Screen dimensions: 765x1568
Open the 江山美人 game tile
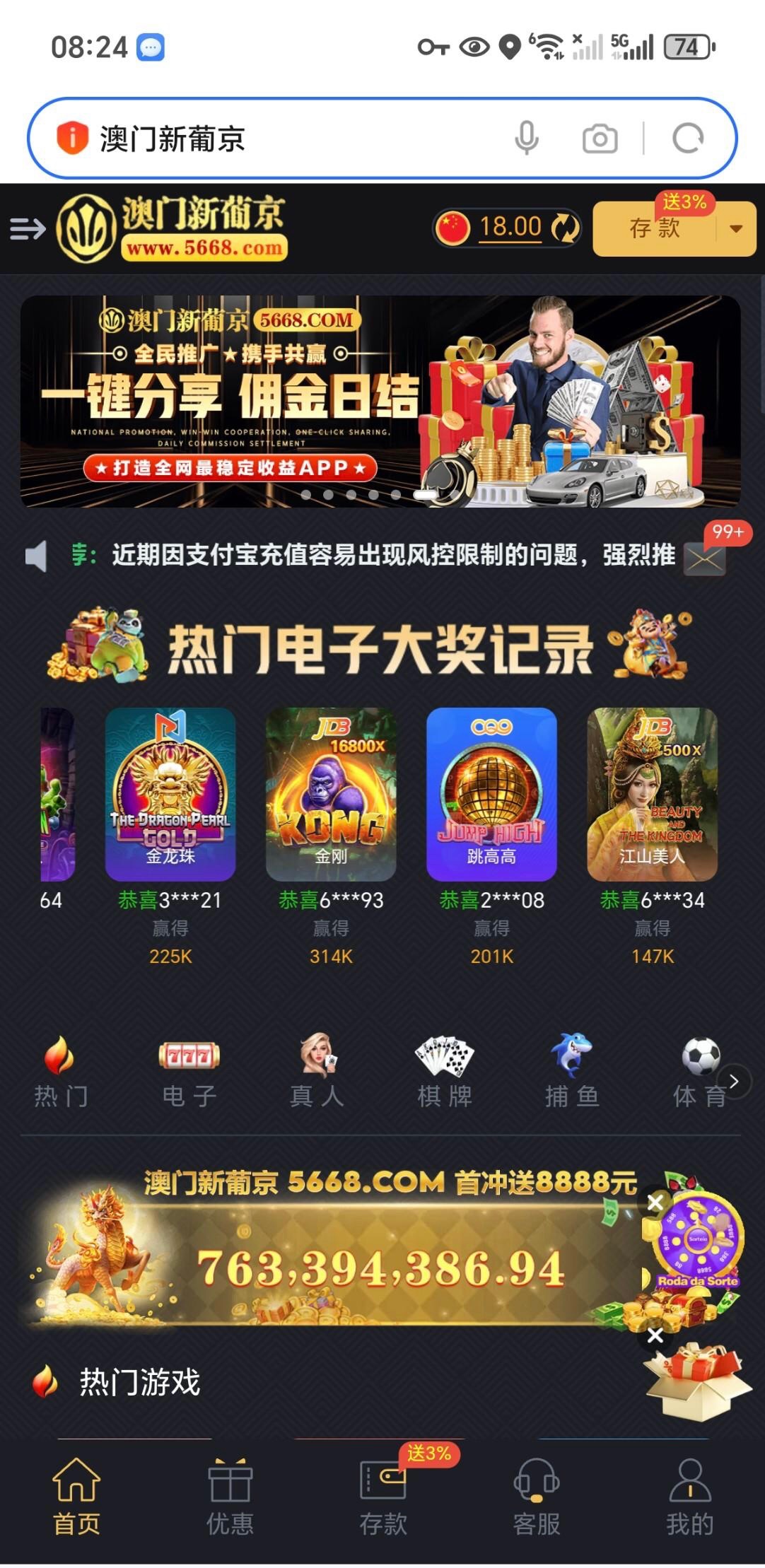click(652, 793)
